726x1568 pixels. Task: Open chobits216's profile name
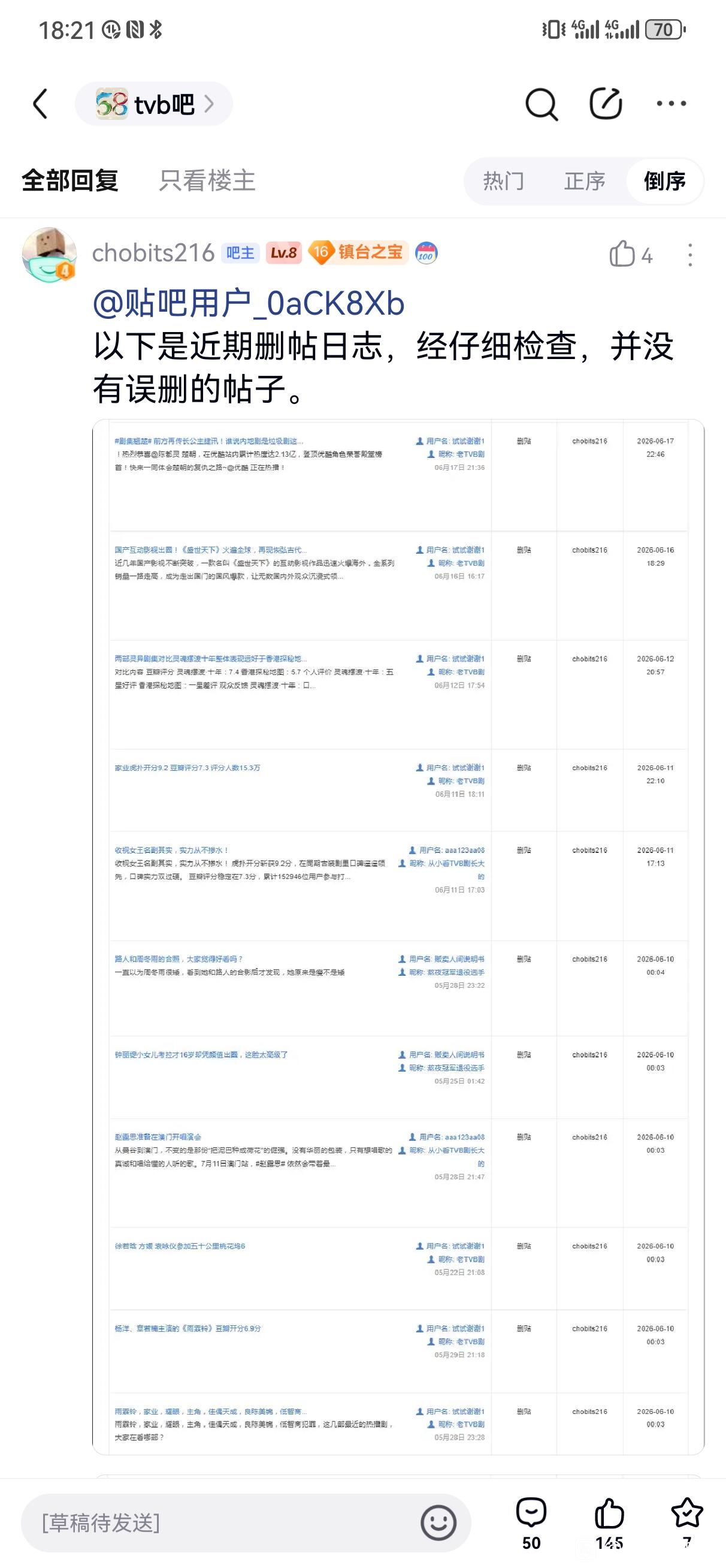(153, 252)
